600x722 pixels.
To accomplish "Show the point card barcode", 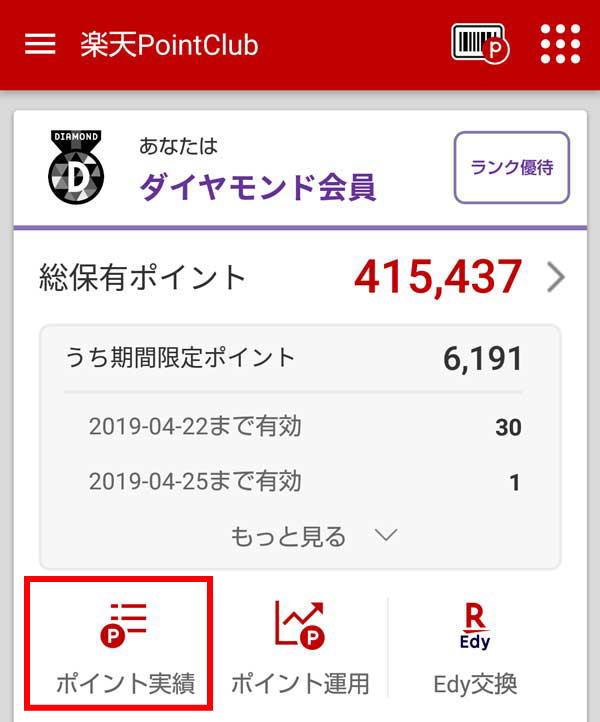I will pyautogui.click(x=480, y=44).
